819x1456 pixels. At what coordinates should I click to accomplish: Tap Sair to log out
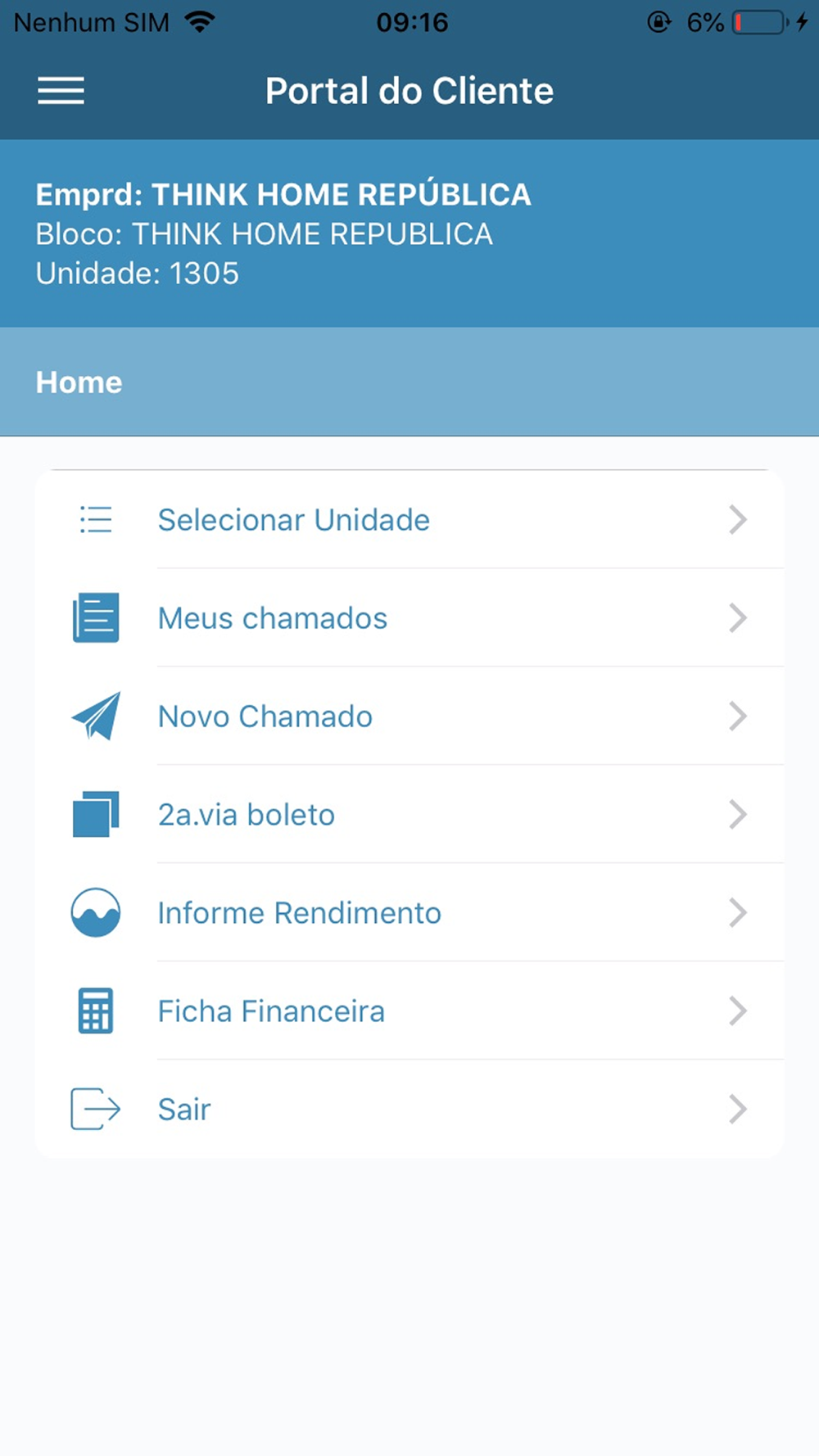pos(409,1109)
